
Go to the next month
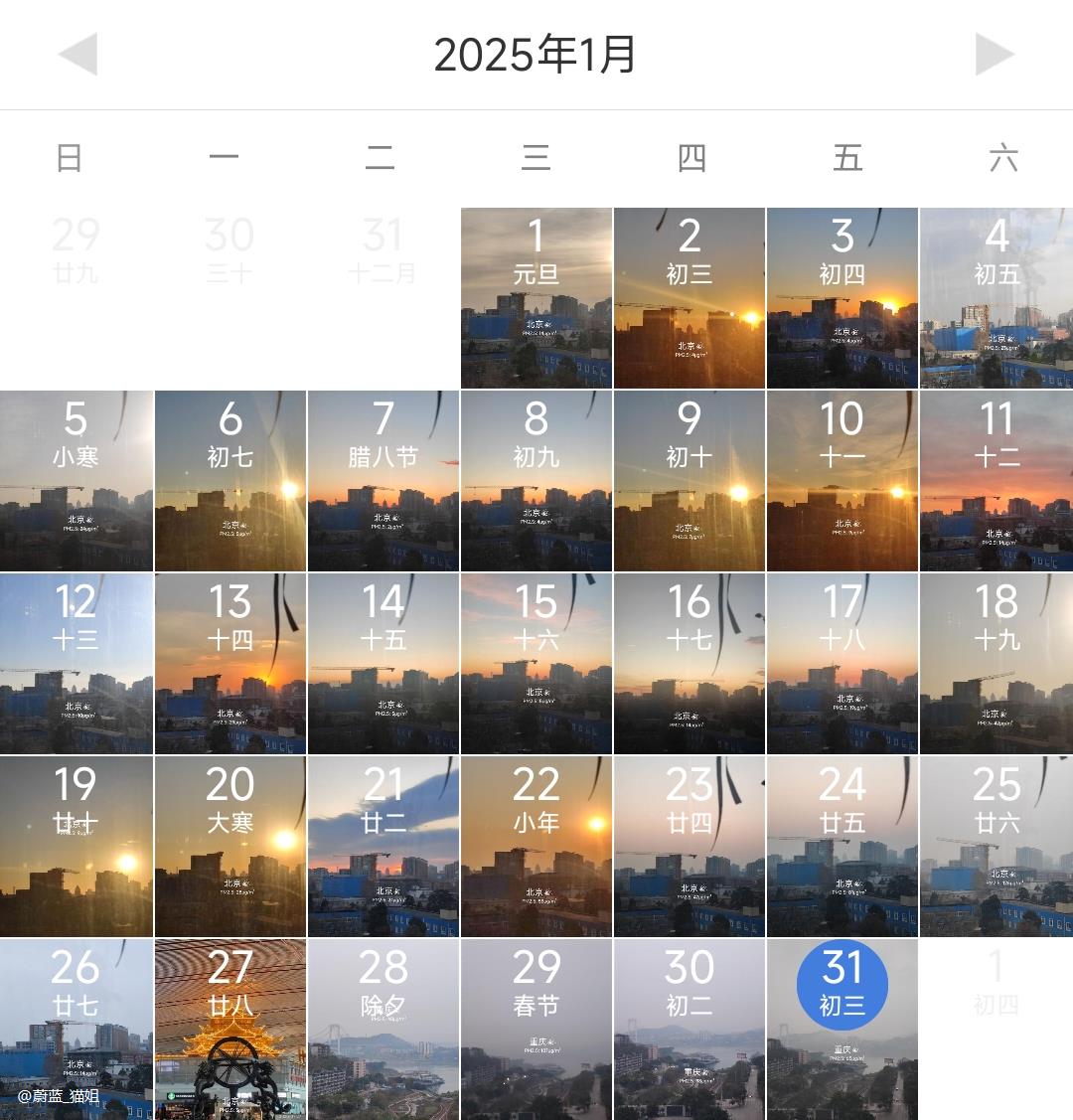pyautogui.click(x=995, y=55)
